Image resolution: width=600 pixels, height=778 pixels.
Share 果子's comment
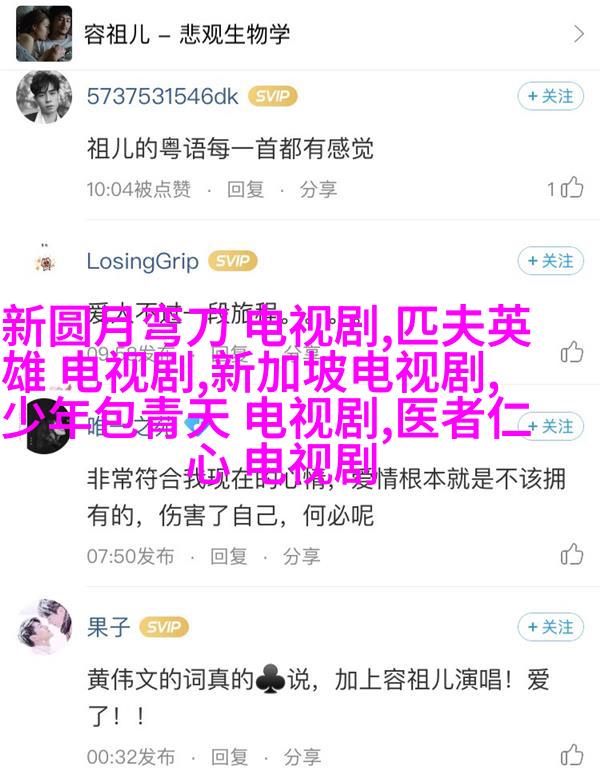[302, 756]
